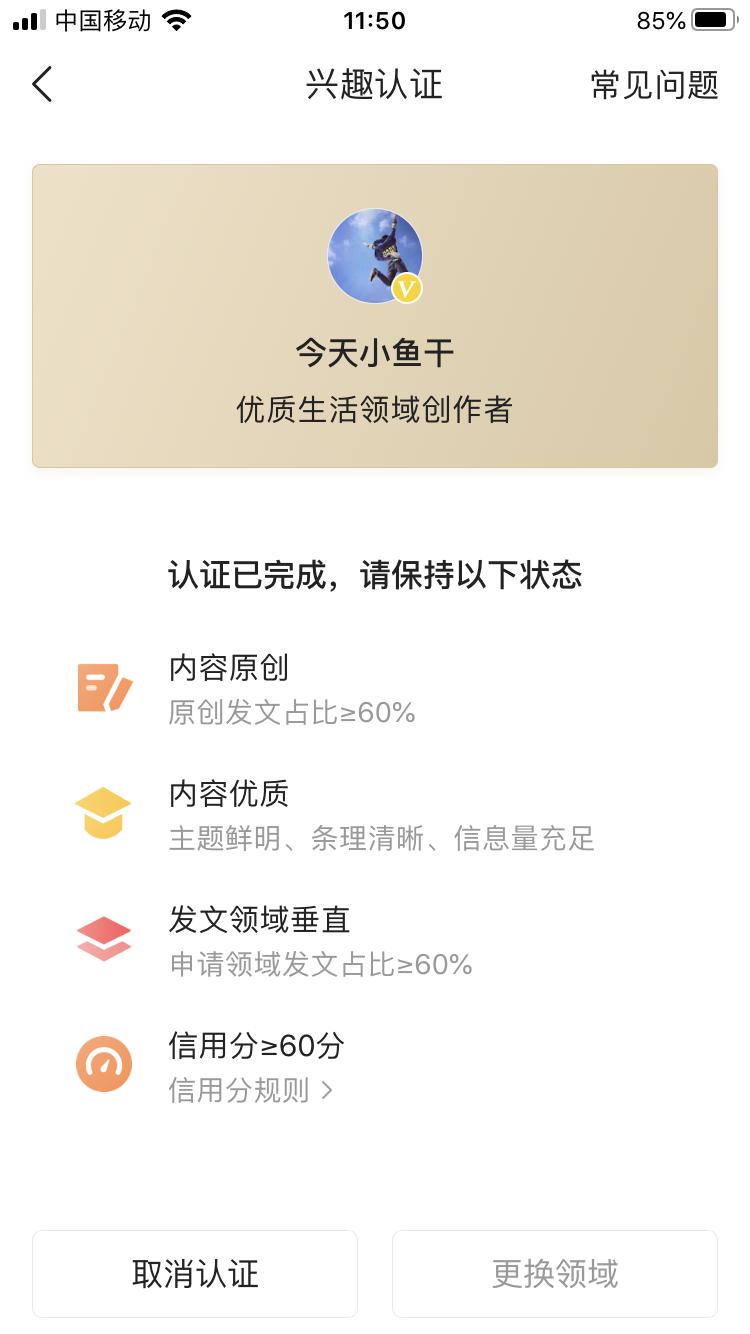Tap the orange gauge credit score icon
The width and height of the screenshot is (750, 1334).
103,1063
